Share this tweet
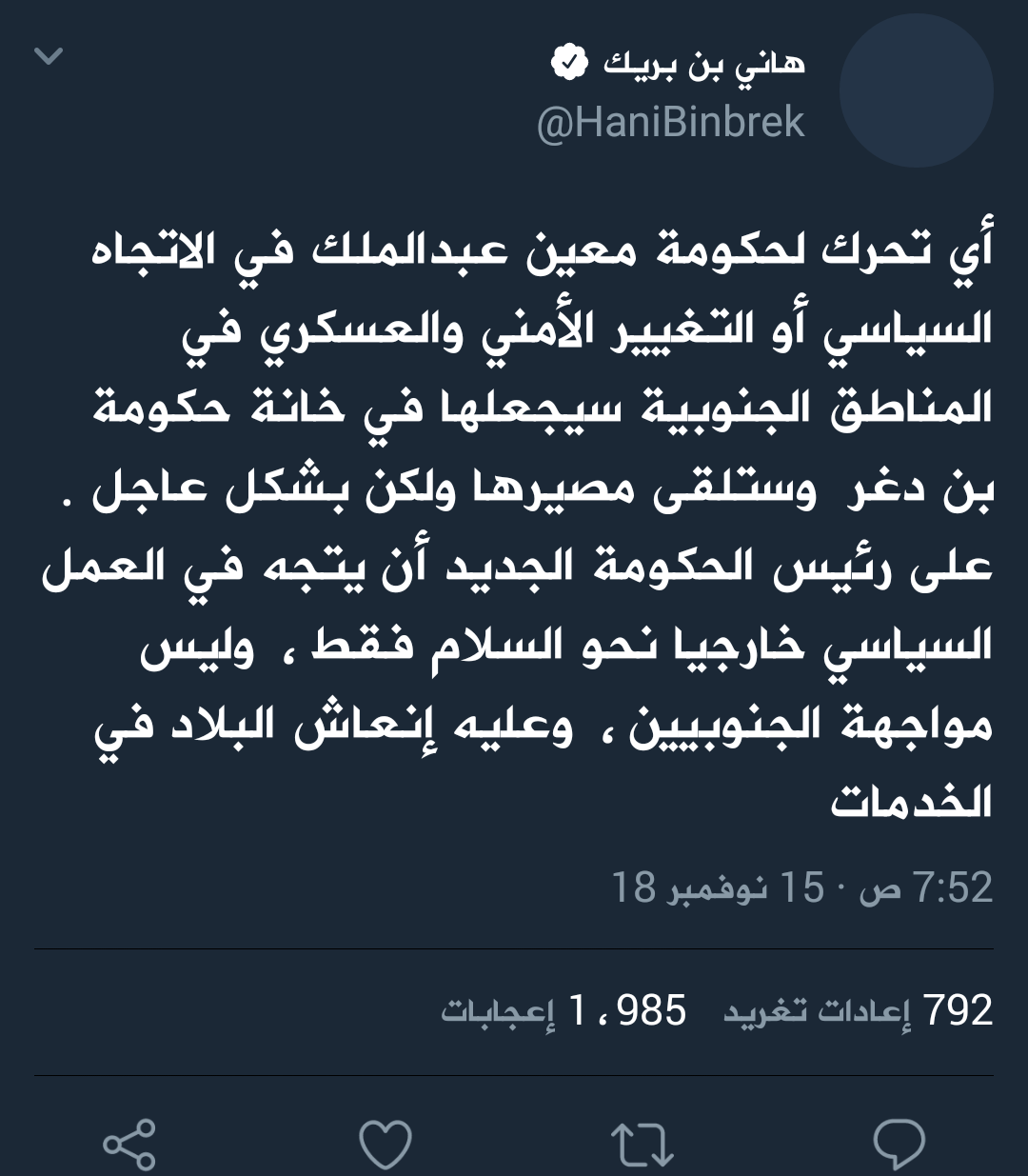This screenshot has height=1176, width=1028. (128, 1144)
